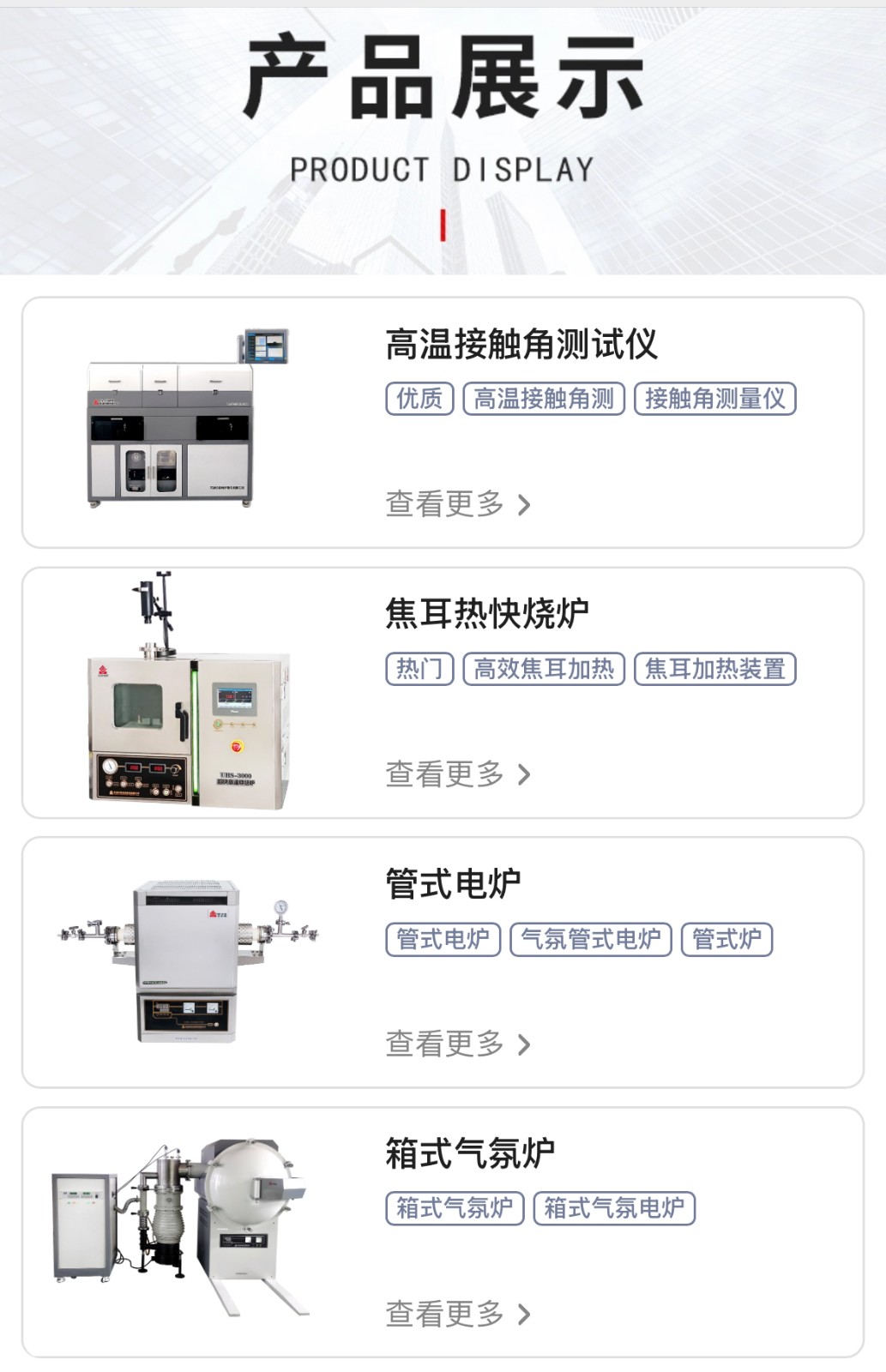Select the 接触角测量仪 tag chip

pos(714,399)
